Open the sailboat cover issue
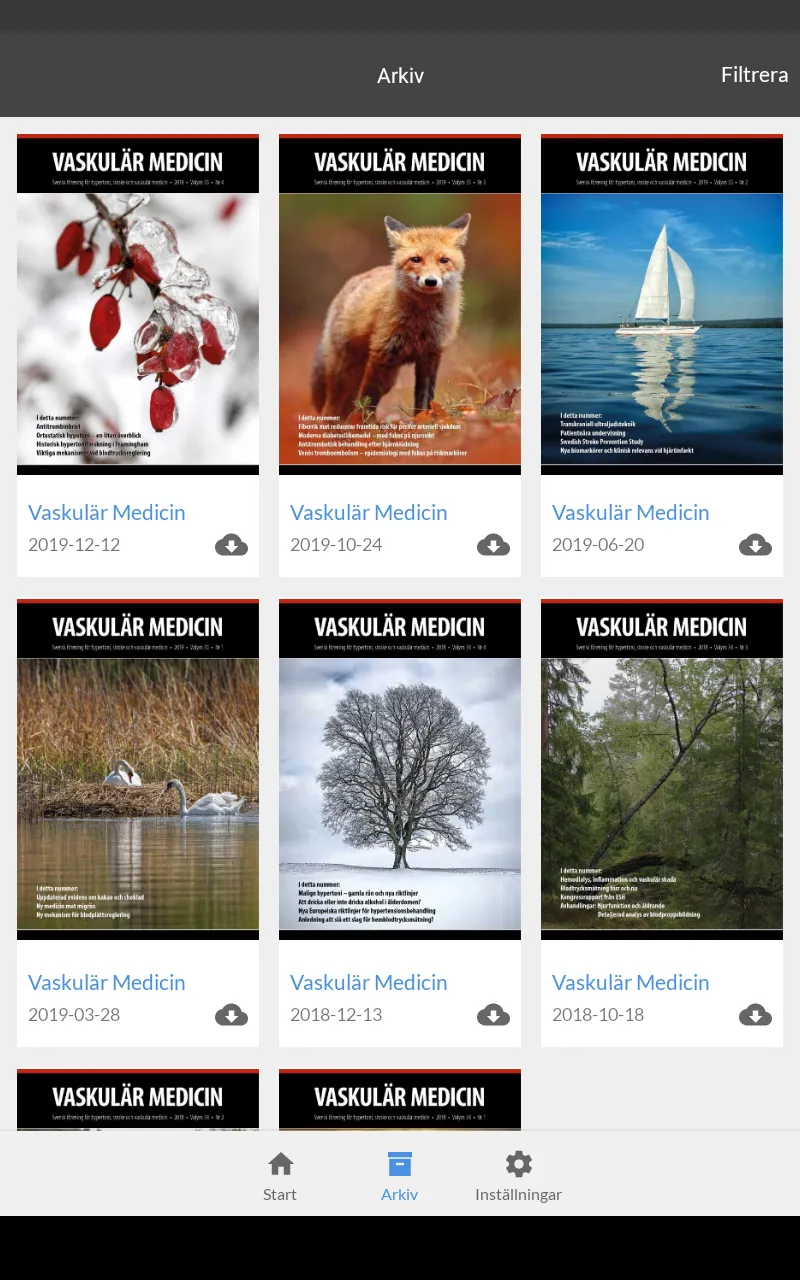Screen dimensions: 800x1280 coord(662,305)
